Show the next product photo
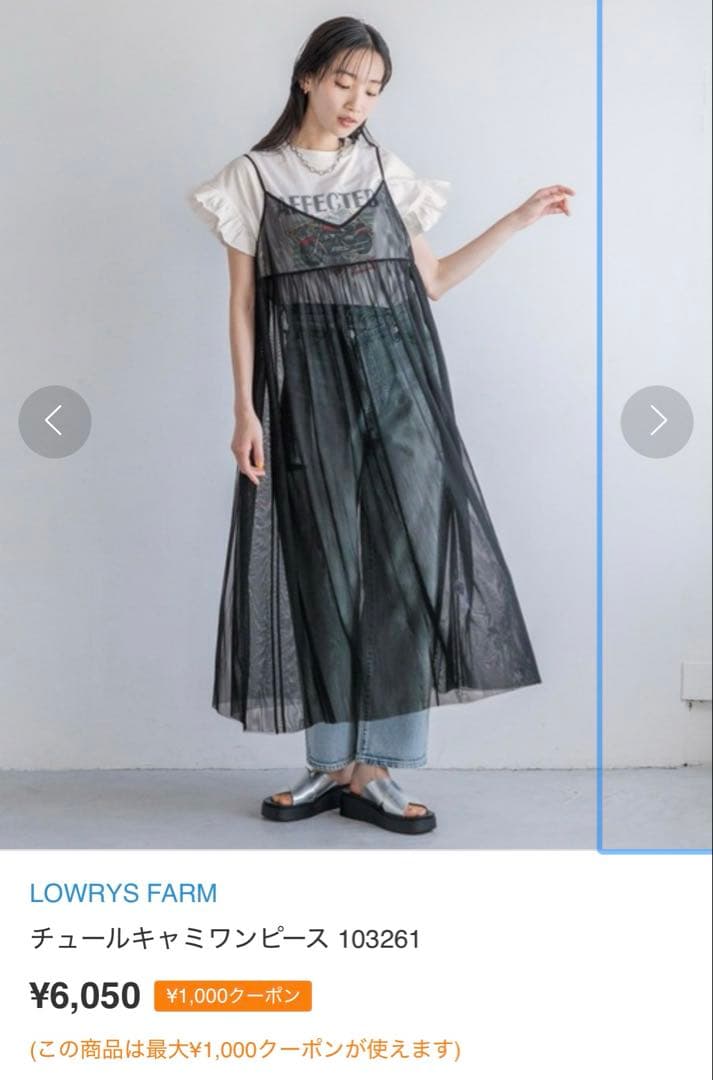713x1080 pixels. click(x=657, y=422)
